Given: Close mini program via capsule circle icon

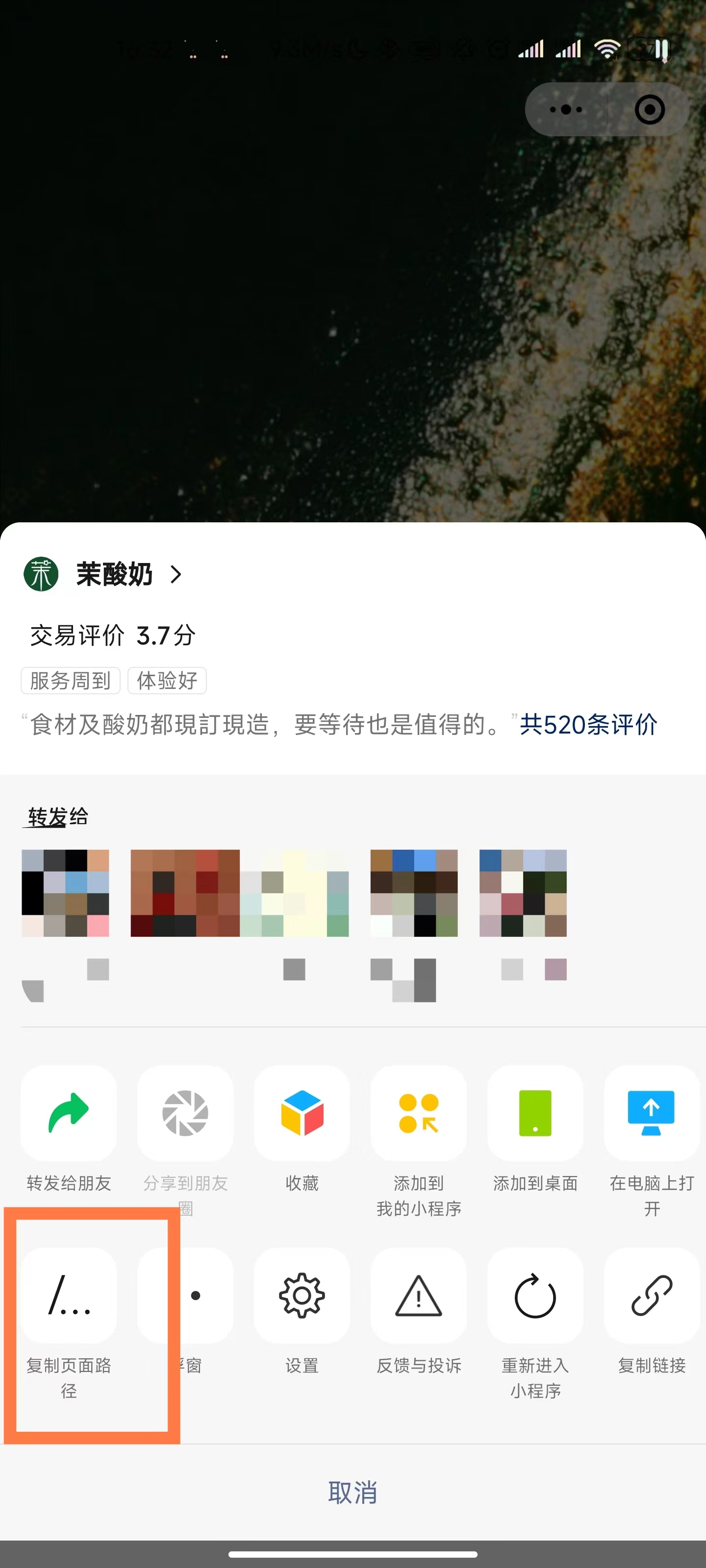Looking at the screenshot, I should 649,110.
